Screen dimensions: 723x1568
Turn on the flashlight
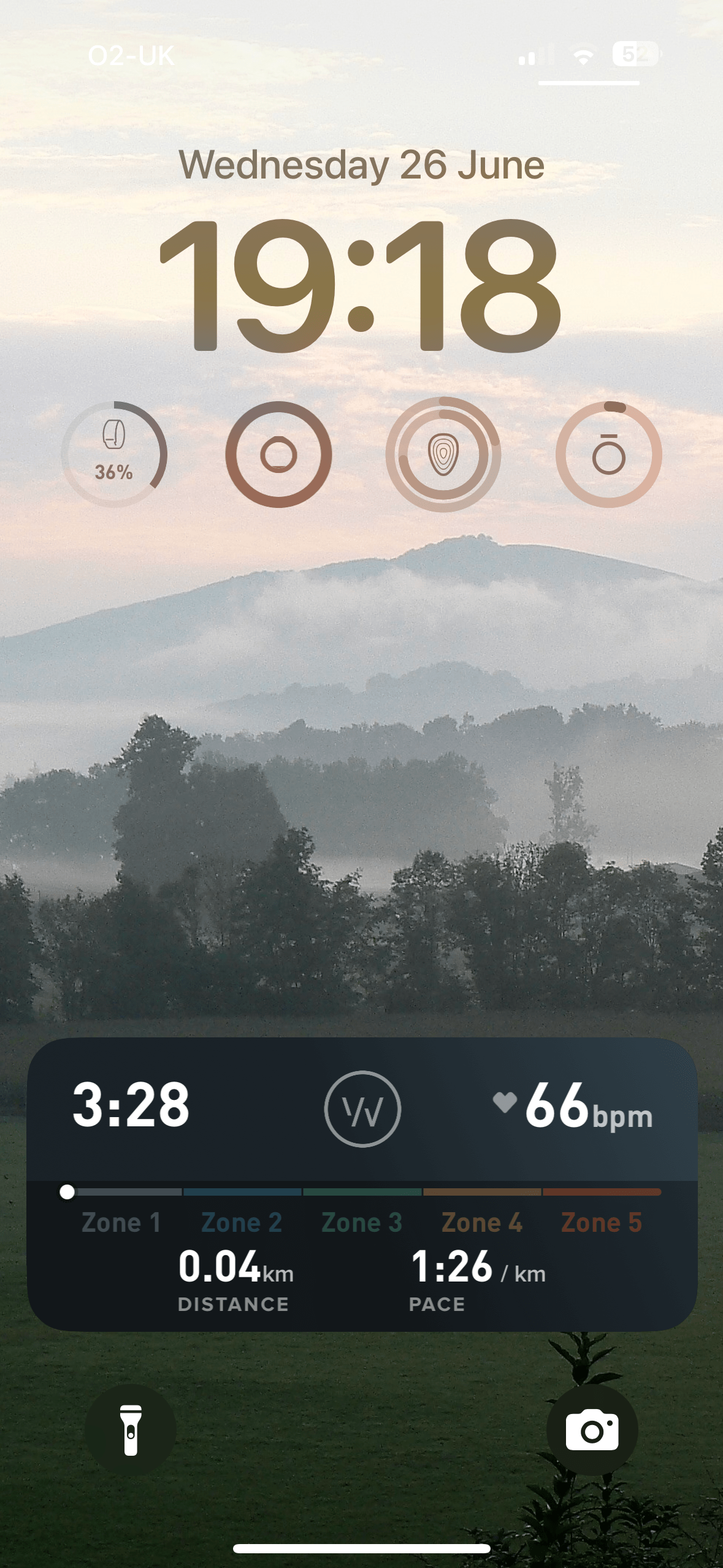[x=130, y=1429]
